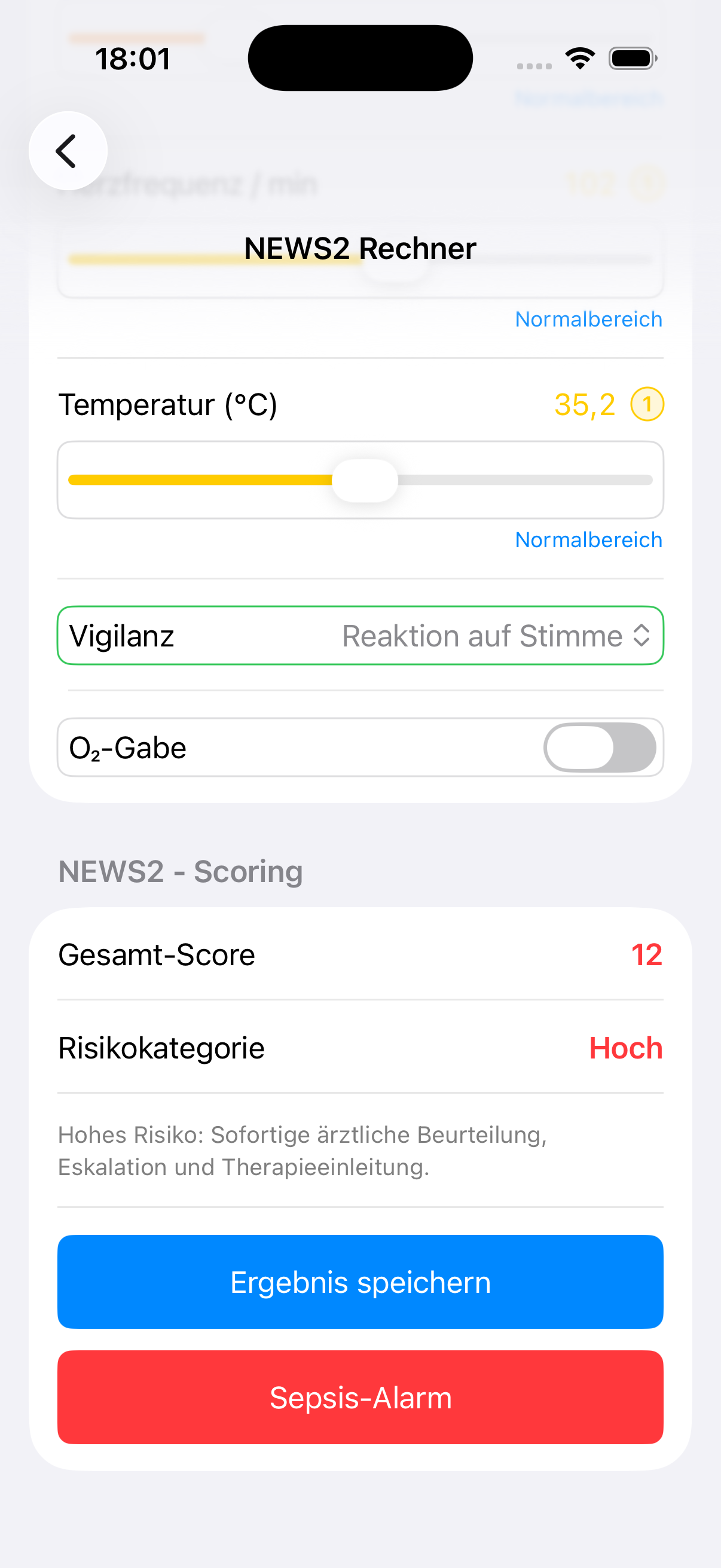Select the NEWS2 Rechner header

coord(359,248)
